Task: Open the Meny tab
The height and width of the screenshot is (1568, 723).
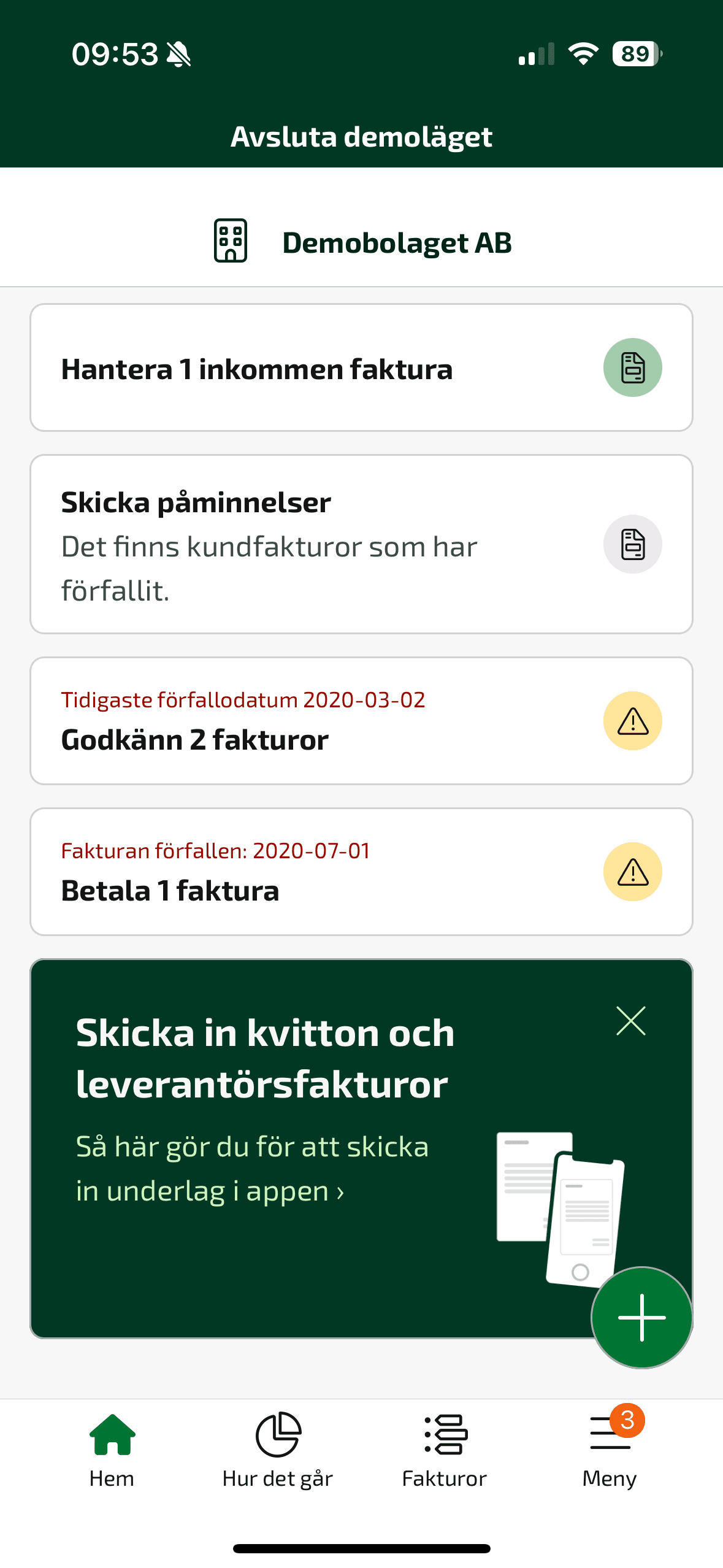Action: [x=610, y=1451]
